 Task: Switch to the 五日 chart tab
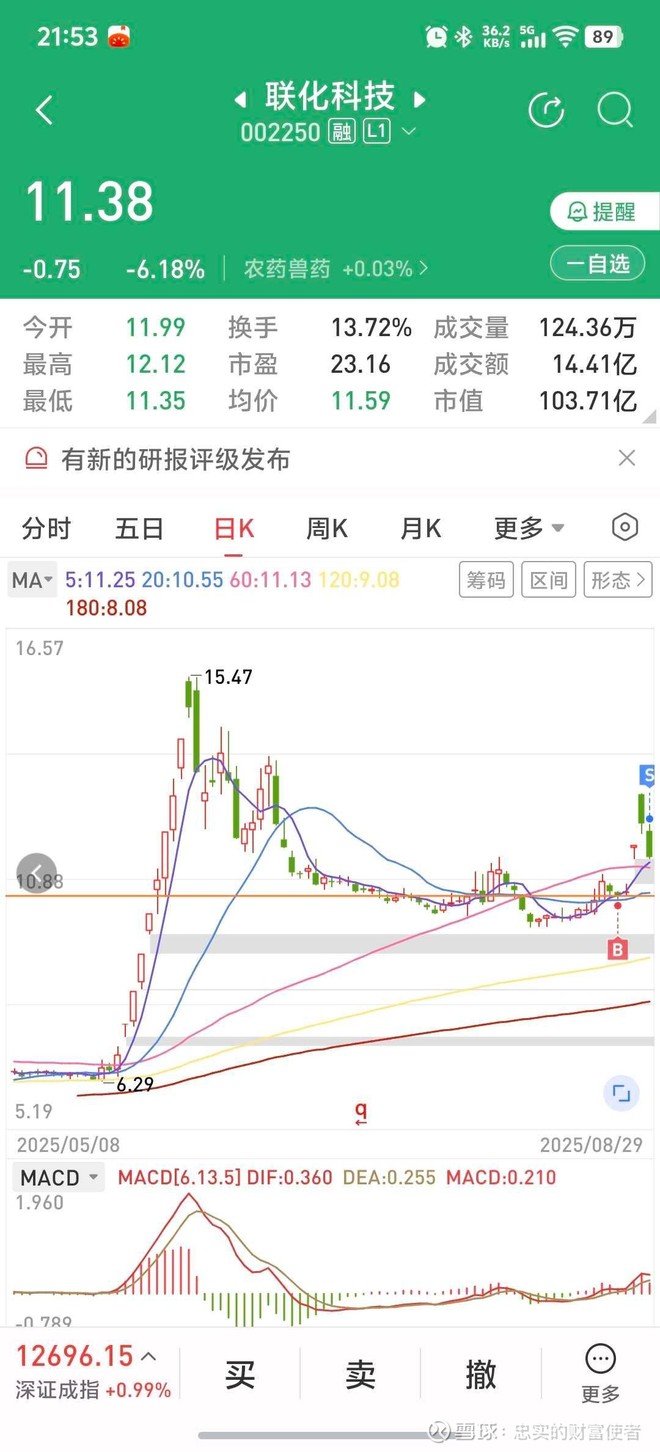(x=139, y=528)
